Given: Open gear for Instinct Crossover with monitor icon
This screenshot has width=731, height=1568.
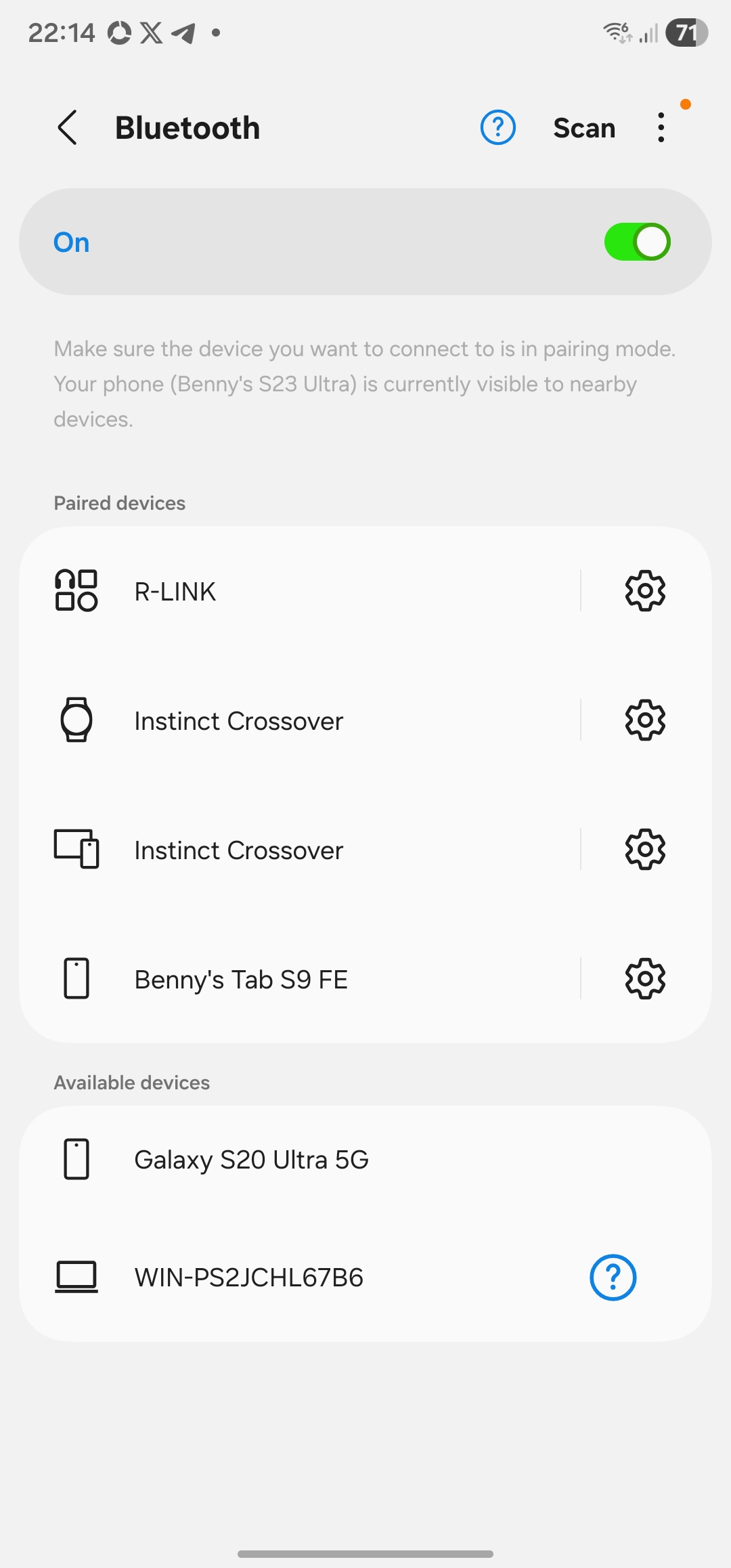Looking at the screenshot, I should pyautogui.click(x=645, y=850).
